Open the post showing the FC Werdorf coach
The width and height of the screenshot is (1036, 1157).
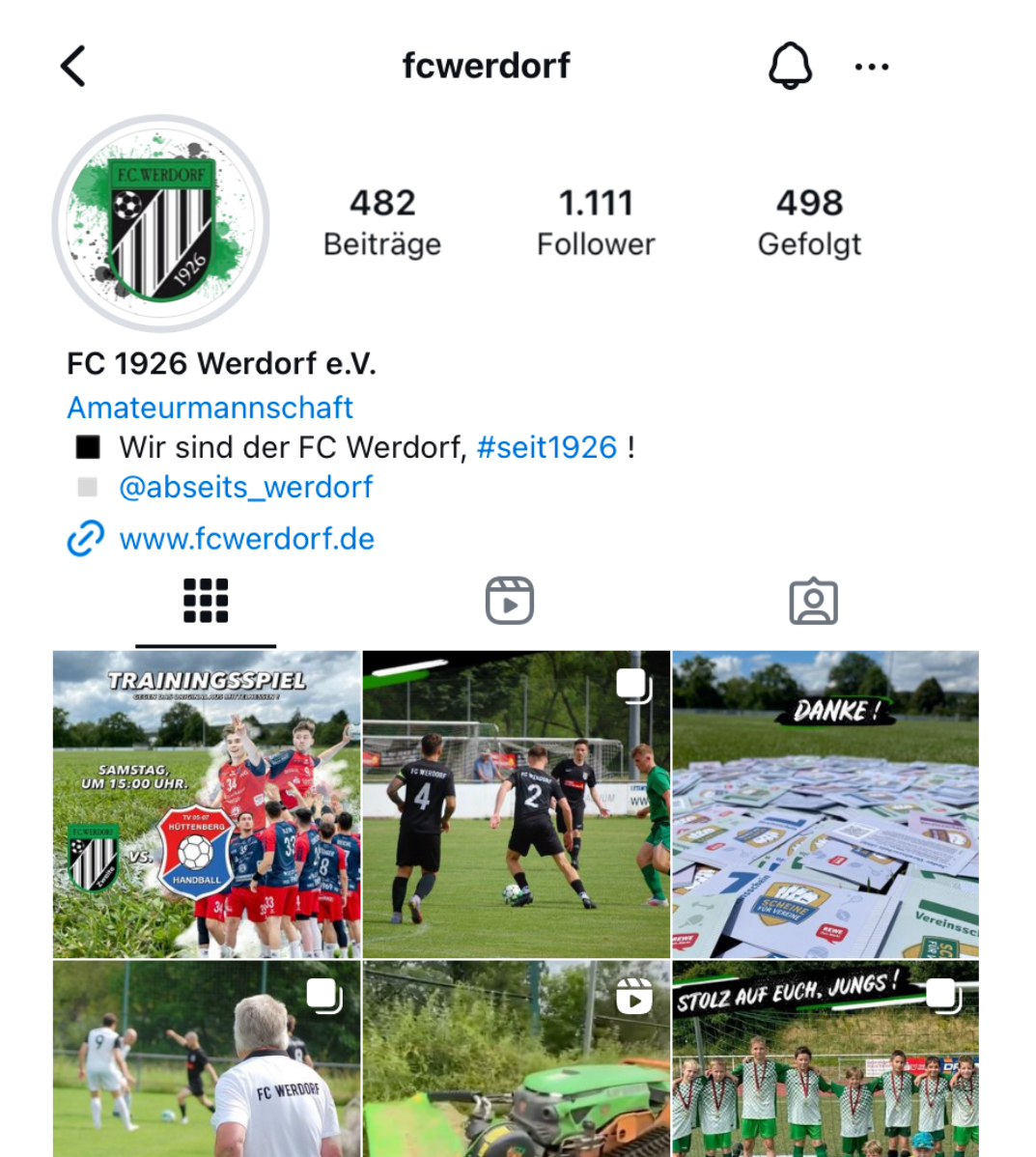207,1058
